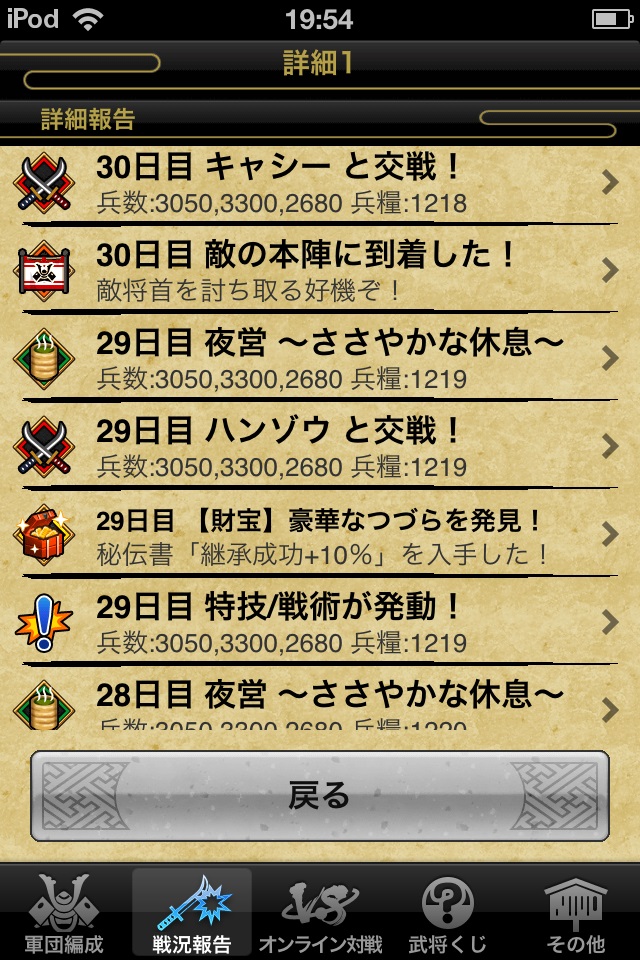The height and width of the screenshot is (960, 640).
Task: Select the 戦況報告 tab
Action: pos(192,912)
